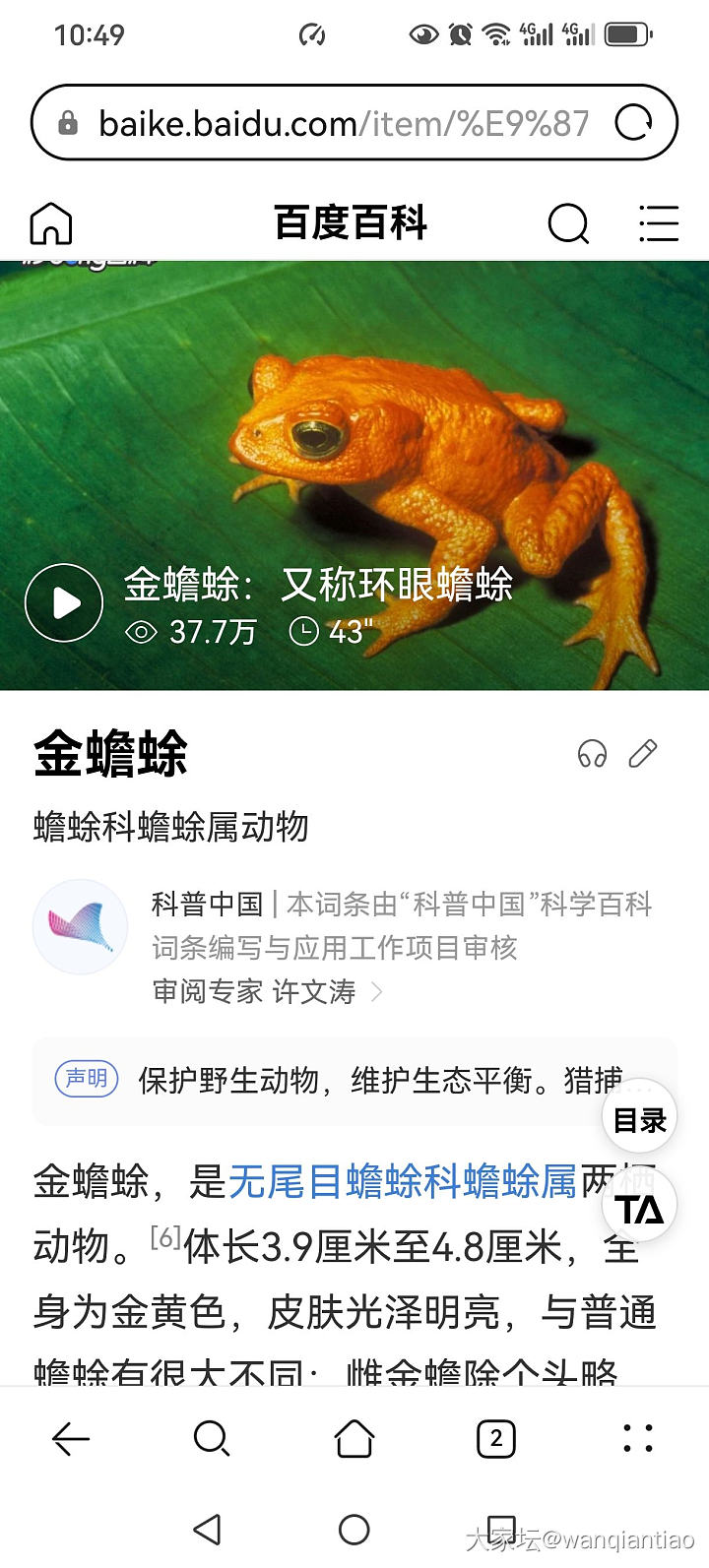View the two open browser tabs

495,1439
